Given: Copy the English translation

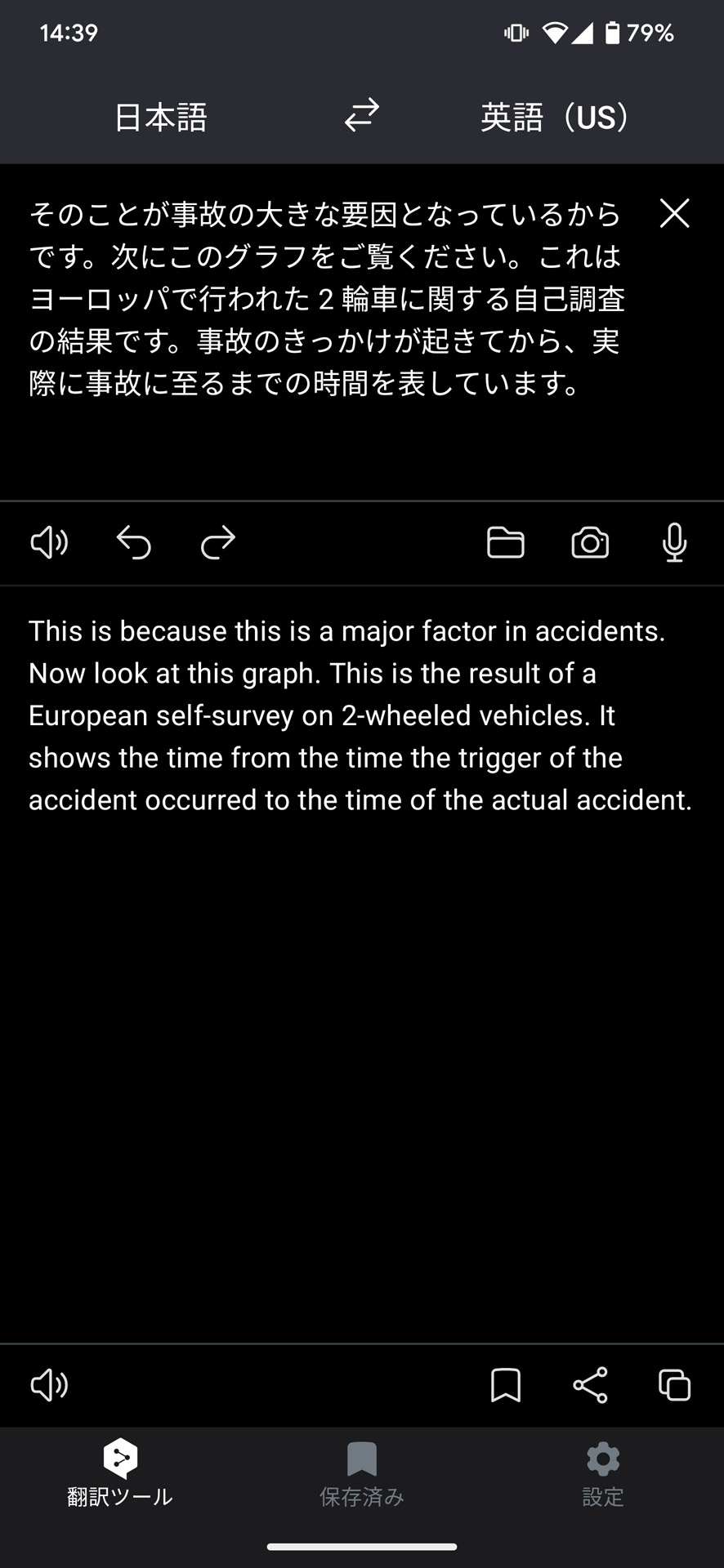Looking at the screenshot, I should pos(674,1385).
